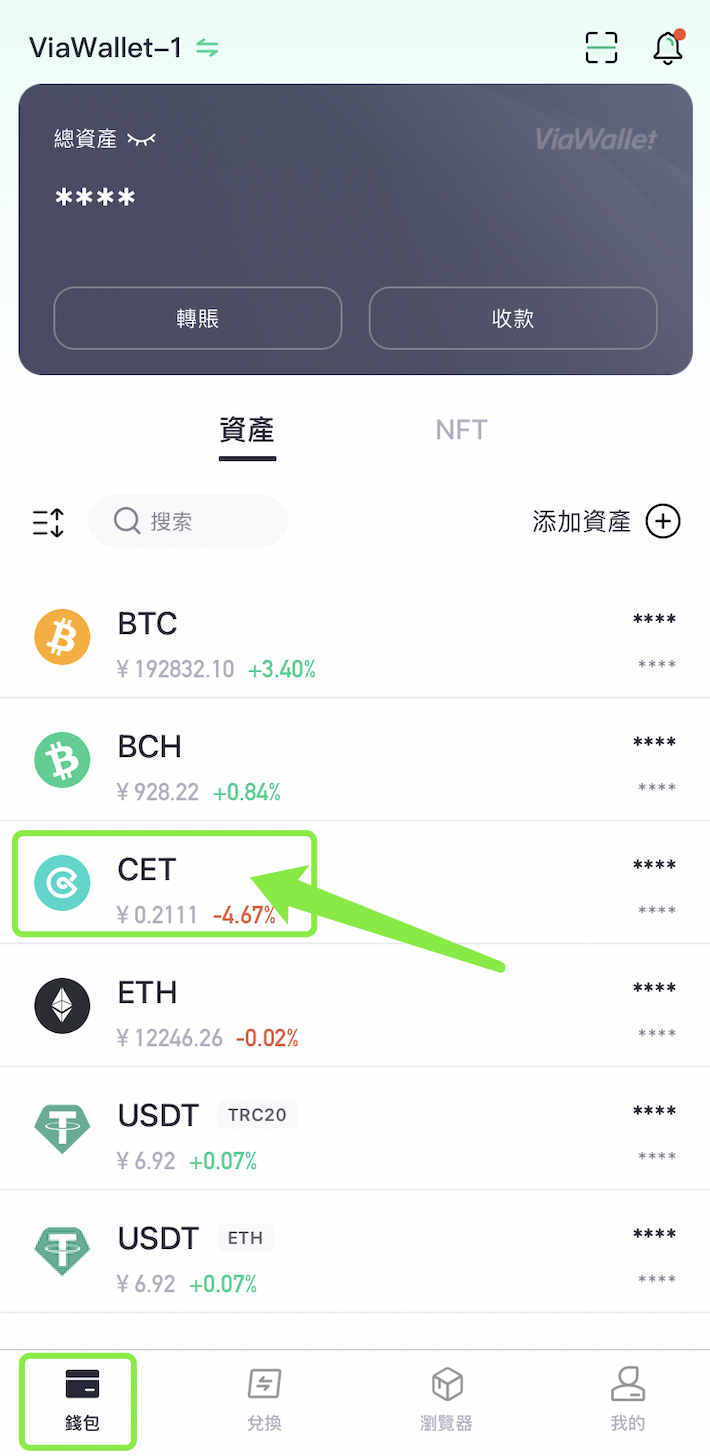Open the CET asset row
Image resolution: width=710 pixels, height=1456 pixels.
355,883
